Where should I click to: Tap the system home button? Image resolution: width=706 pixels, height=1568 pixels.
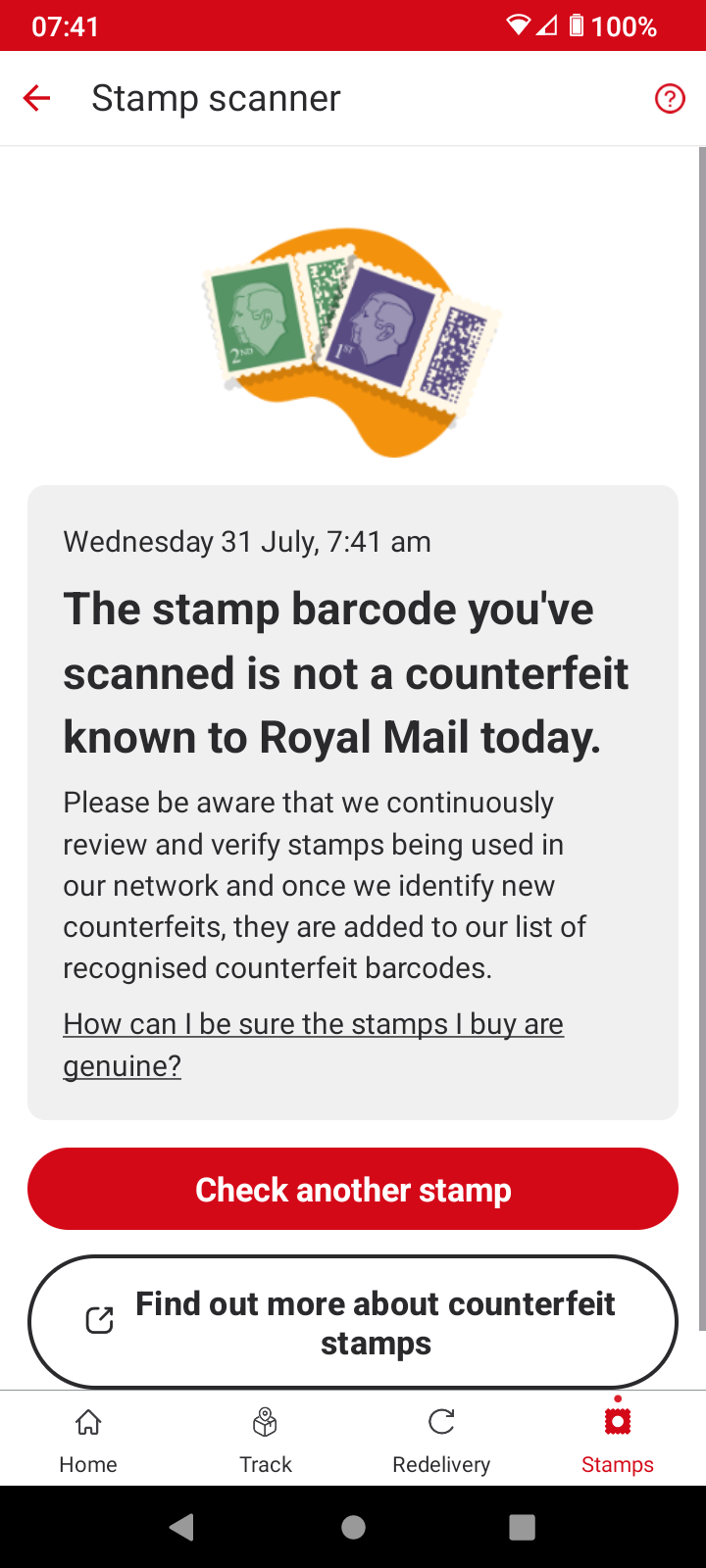pyautogui.click(x=353, y=1527)
